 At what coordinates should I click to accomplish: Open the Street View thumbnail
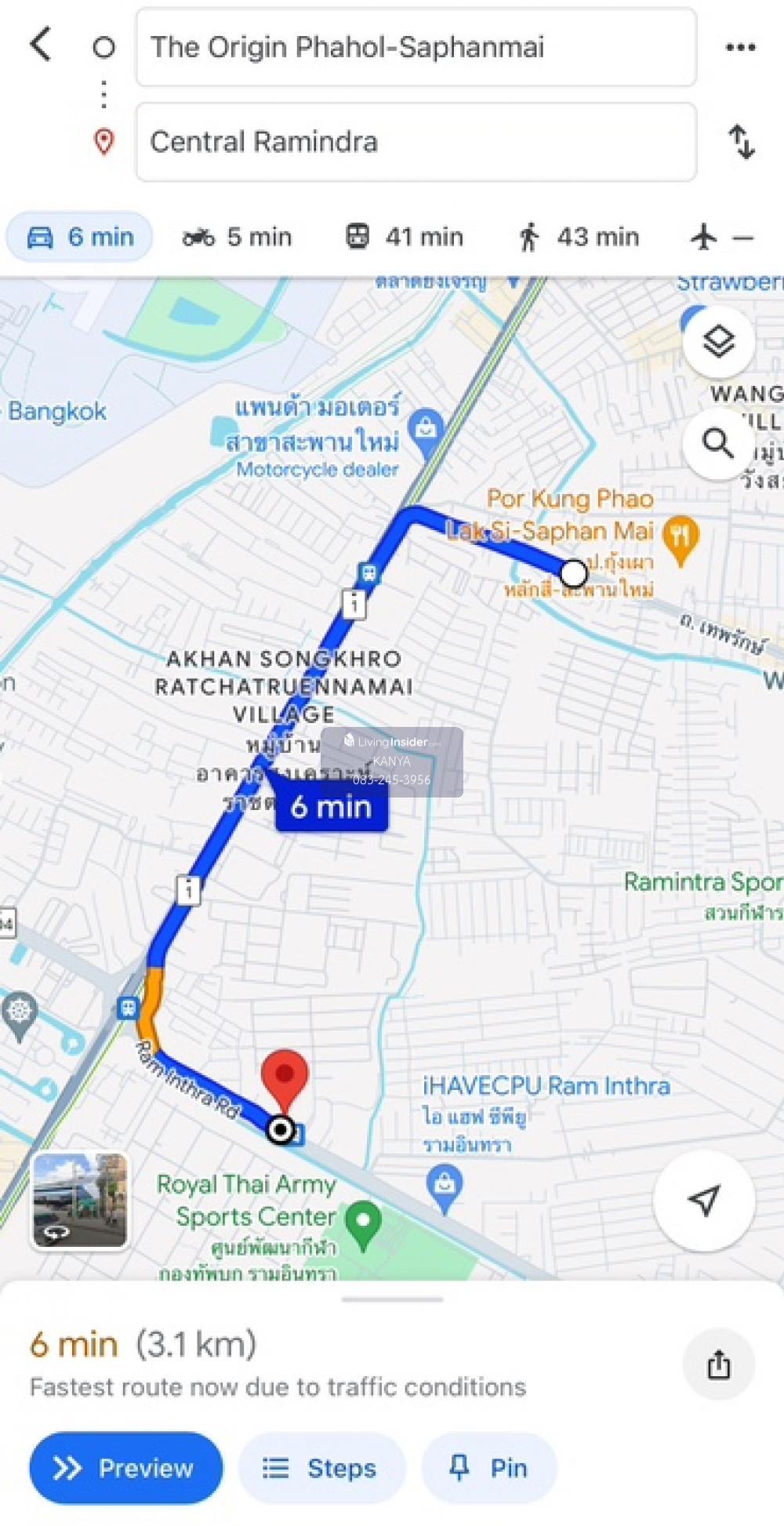[x=79, y=1201]
